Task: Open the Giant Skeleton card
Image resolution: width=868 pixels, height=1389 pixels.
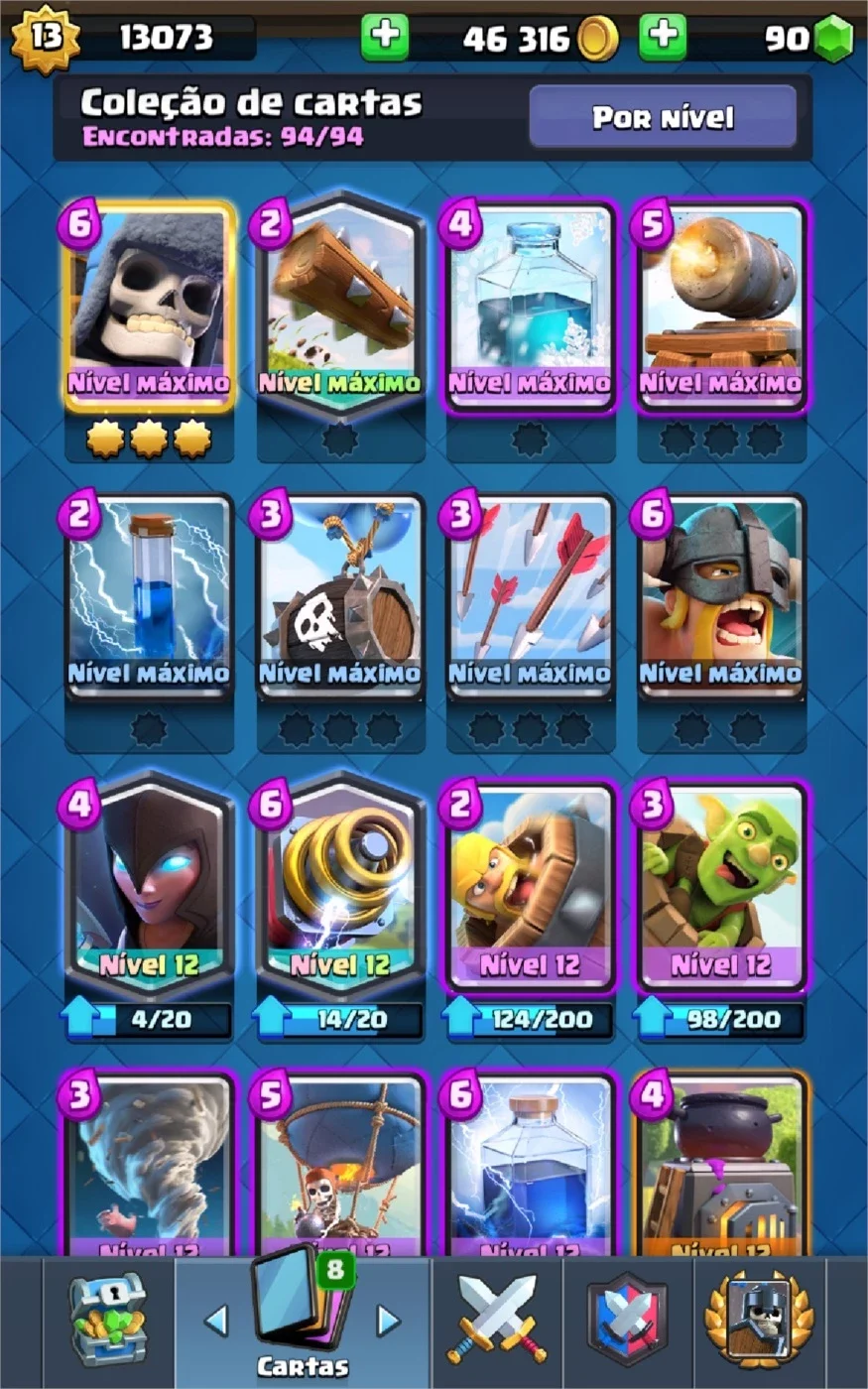Action: [149, 308]
